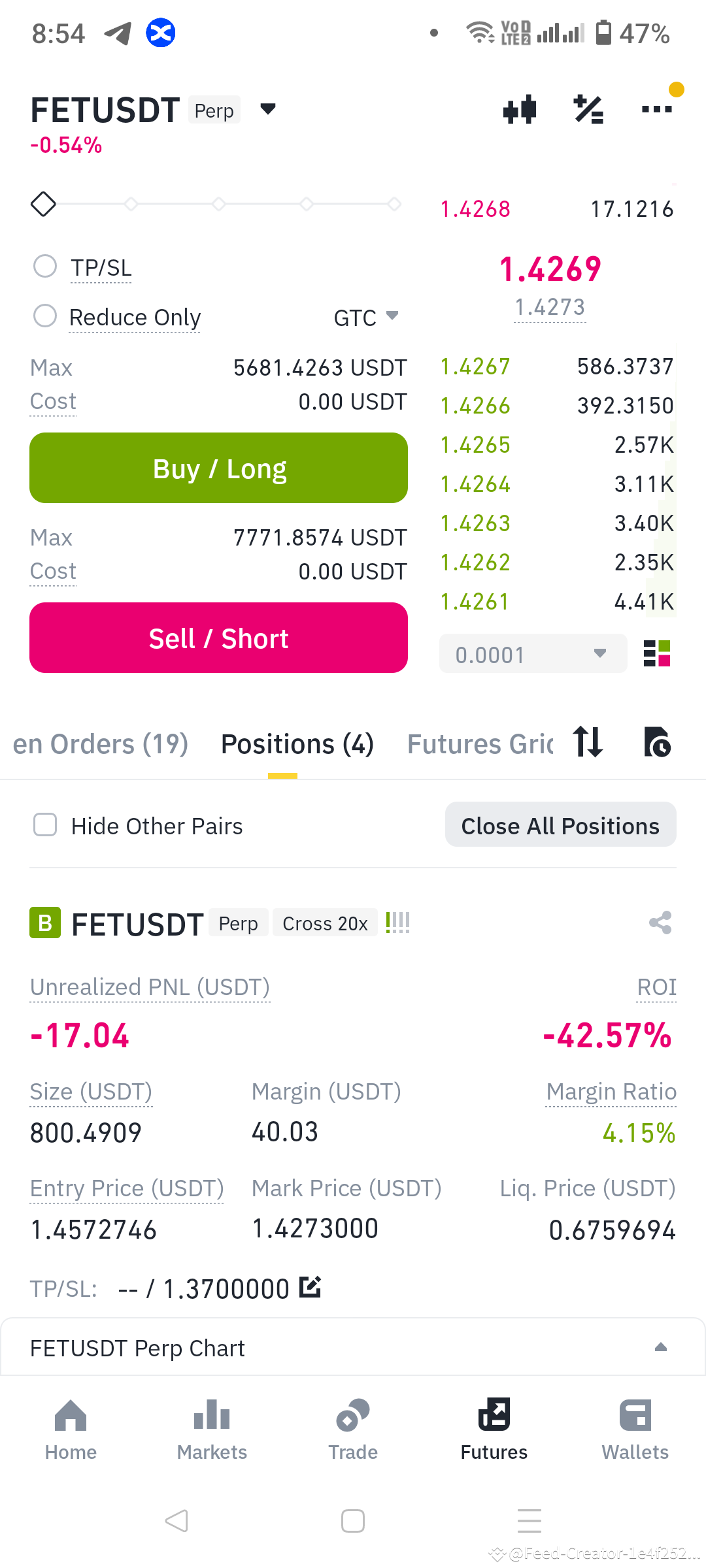Open the order history document icon
Image resolution: width=706 pixels, height=1568 pixels.
click(x=658, y=743)
